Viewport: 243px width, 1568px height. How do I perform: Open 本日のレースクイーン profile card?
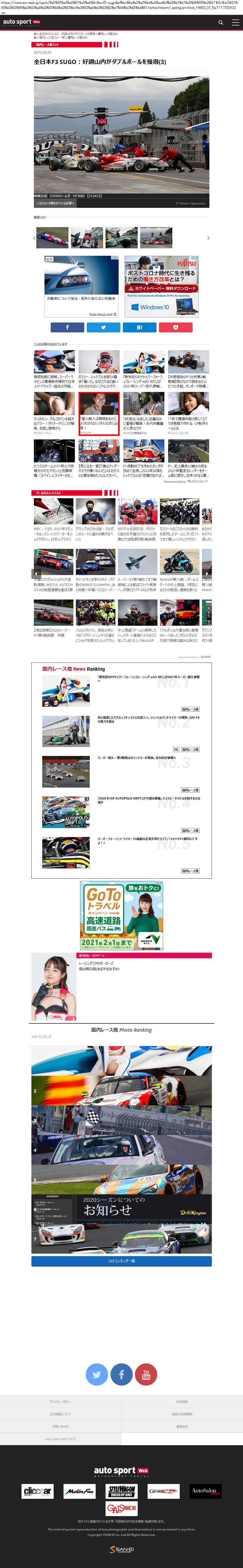coord(121,987)
